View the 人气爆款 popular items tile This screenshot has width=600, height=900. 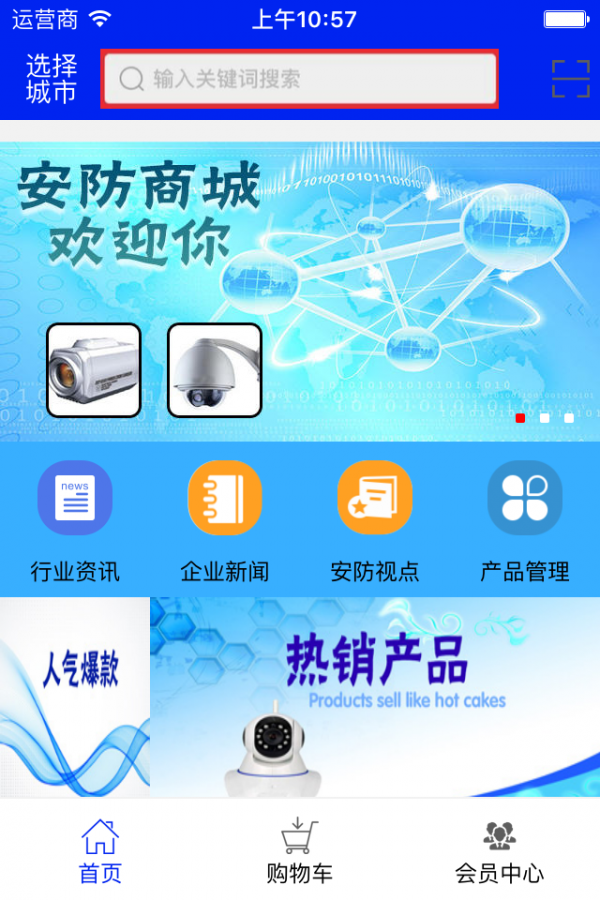75,697
